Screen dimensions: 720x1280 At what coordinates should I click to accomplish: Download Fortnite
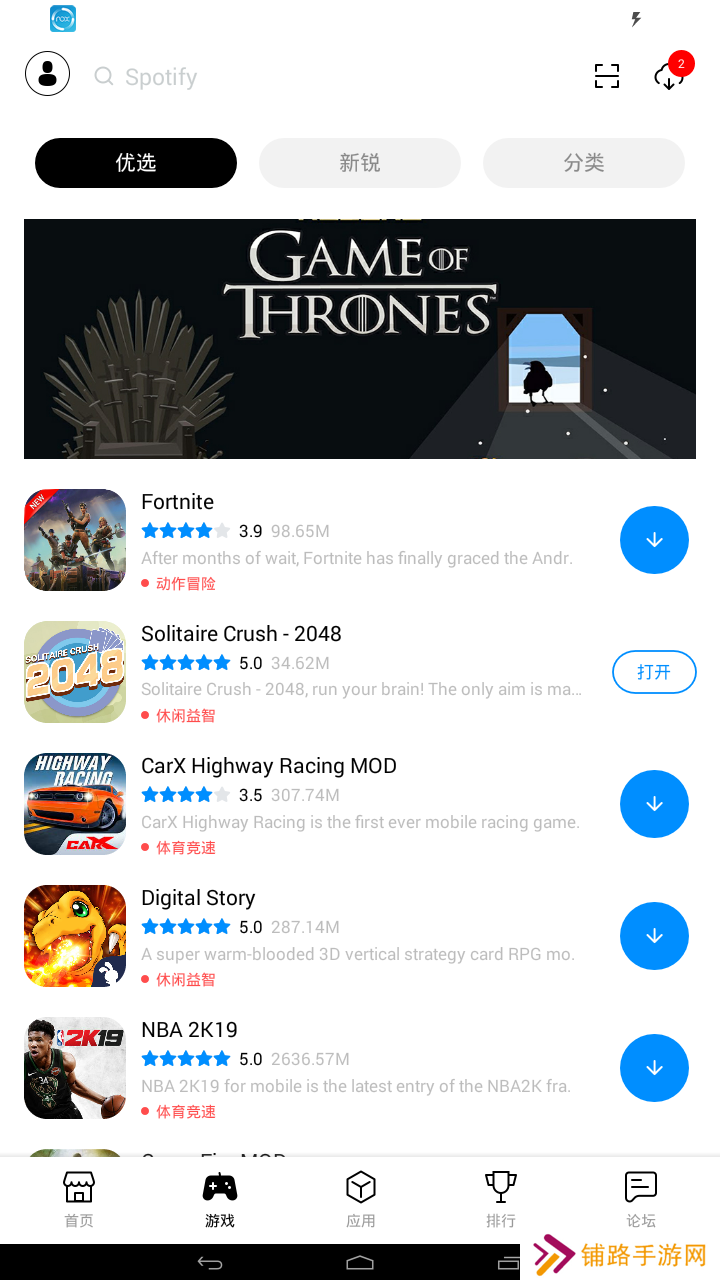click(x=654, y=540)
